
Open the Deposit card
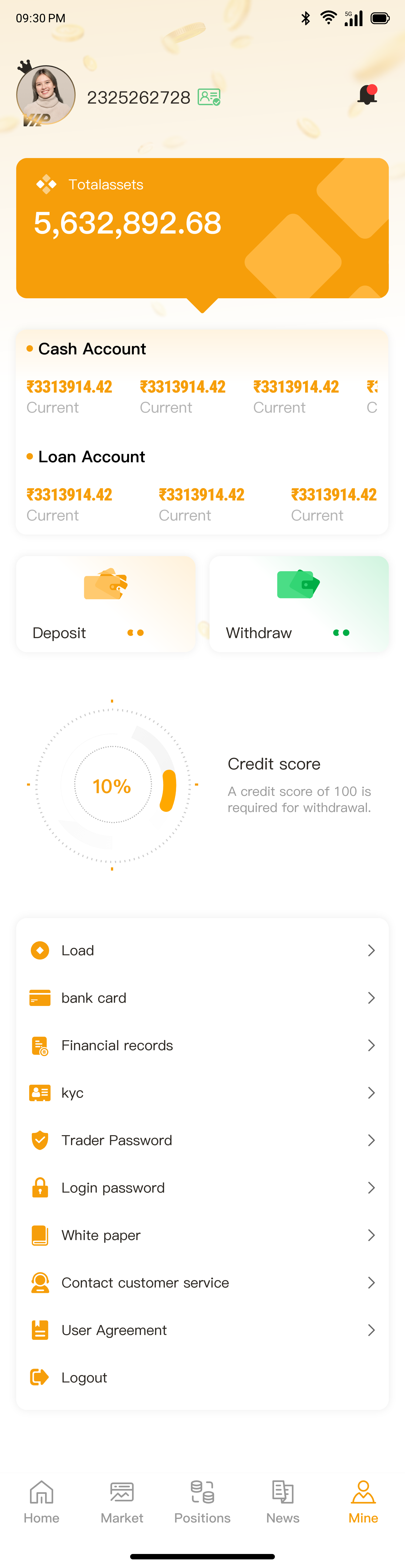(x=106, y=604)
